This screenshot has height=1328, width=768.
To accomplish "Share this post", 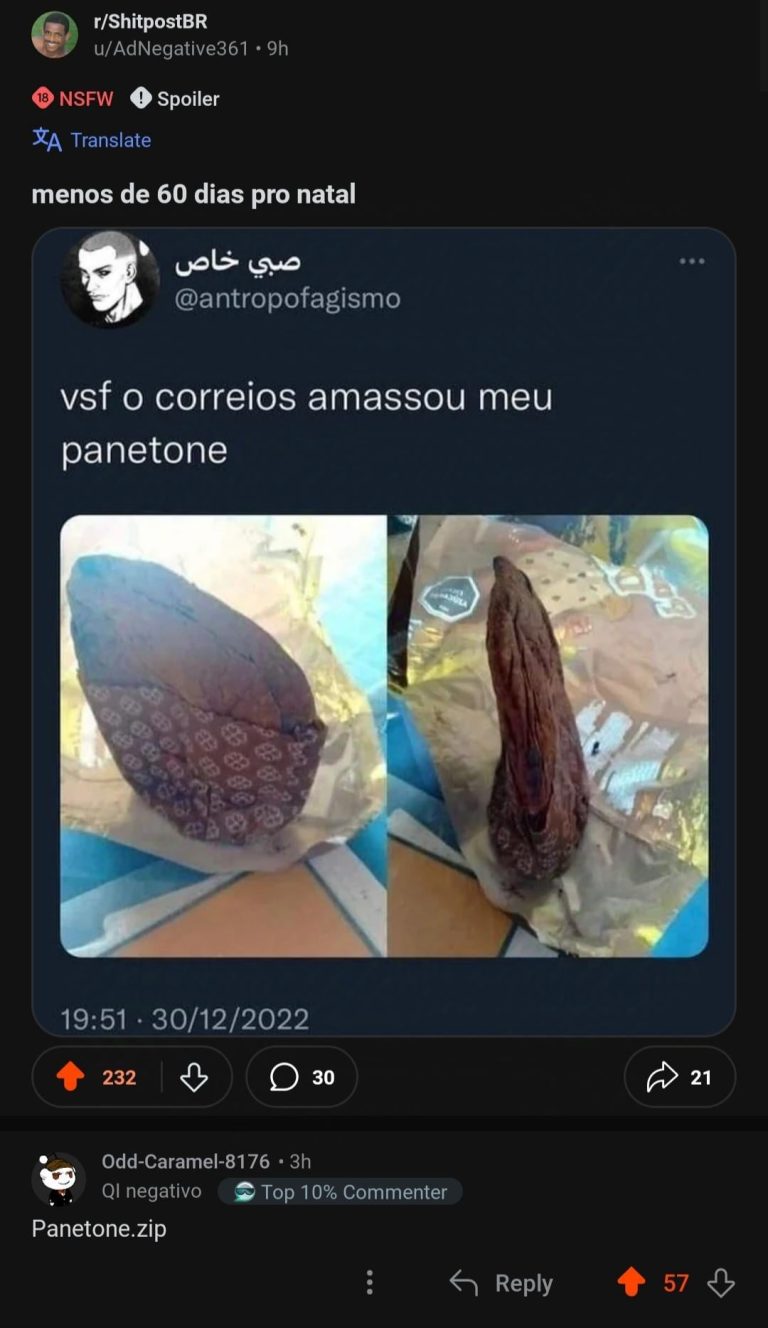I will (680, 1077).
